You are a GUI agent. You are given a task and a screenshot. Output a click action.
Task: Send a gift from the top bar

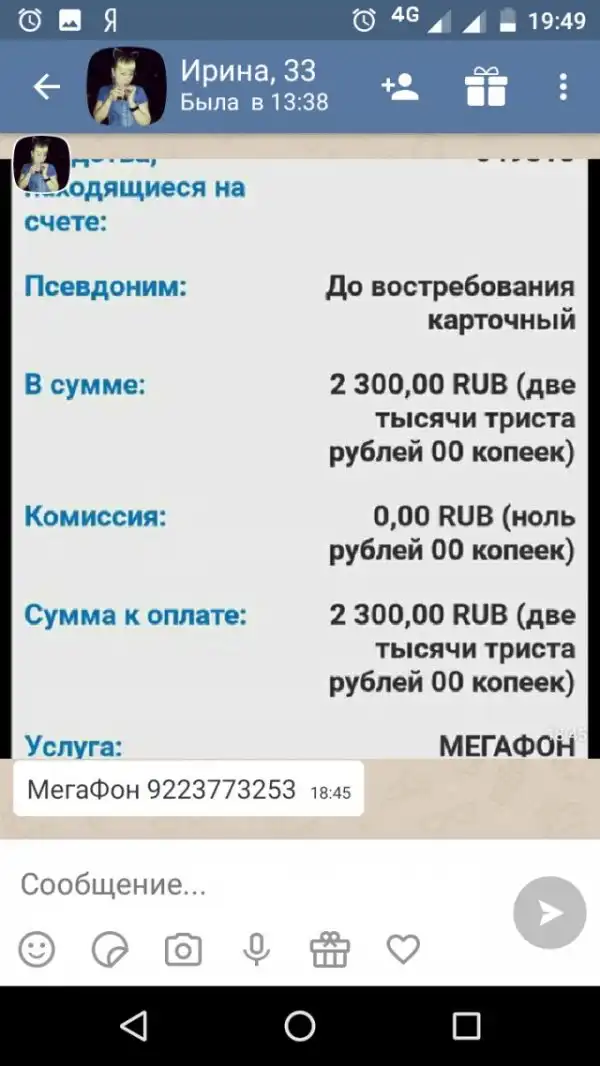pos(486,88)
